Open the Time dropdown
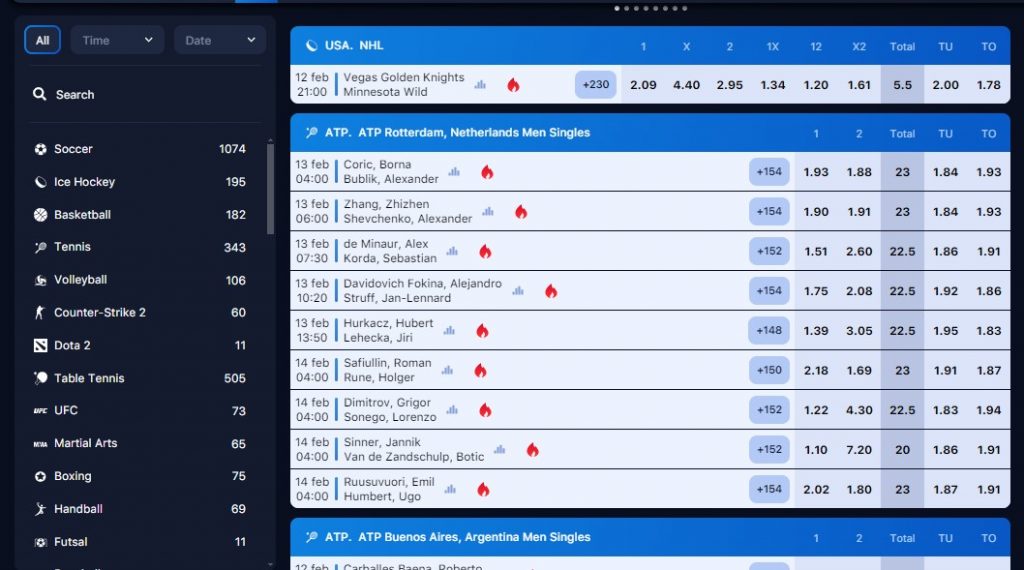1024x570 pixels. coord(117,40)
